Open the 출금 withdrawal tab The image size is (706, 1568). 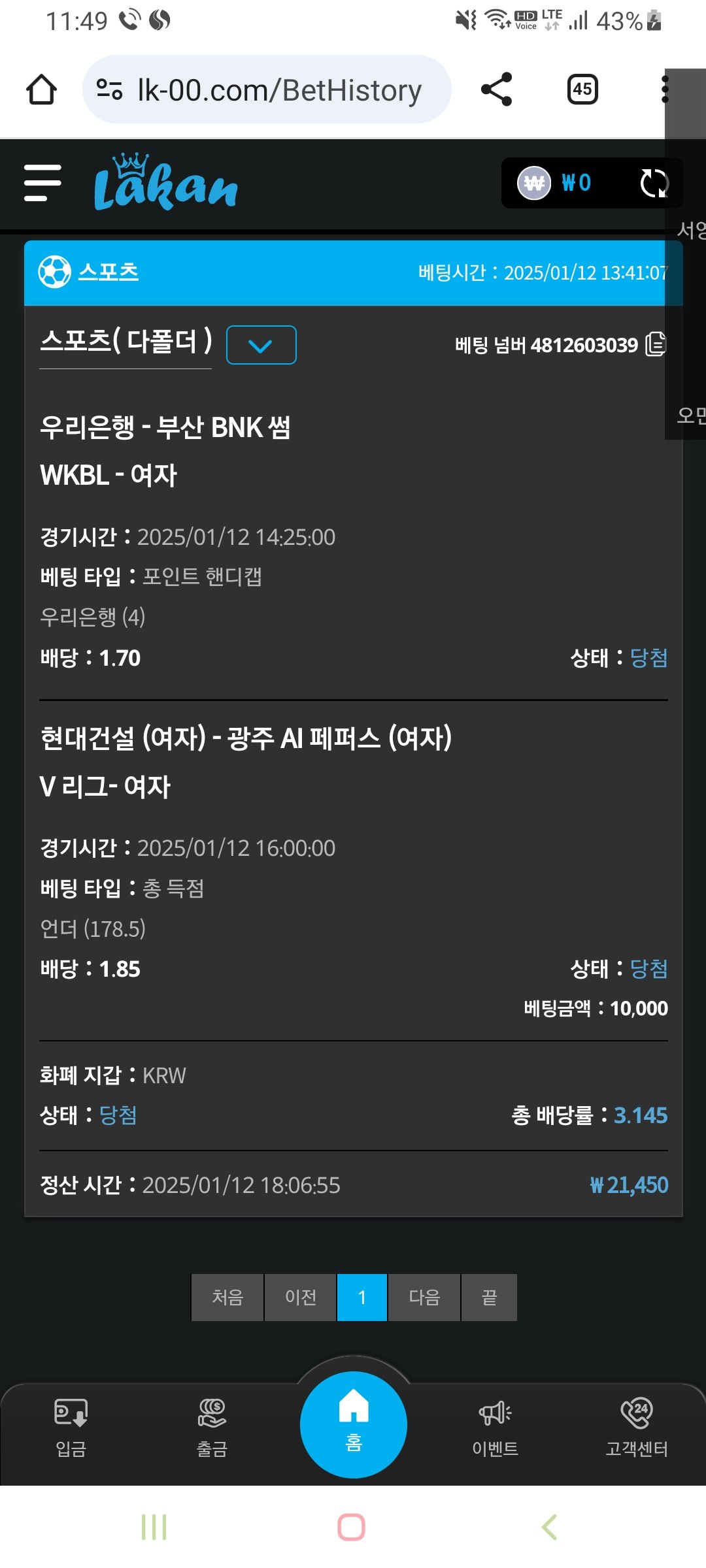212,1429
